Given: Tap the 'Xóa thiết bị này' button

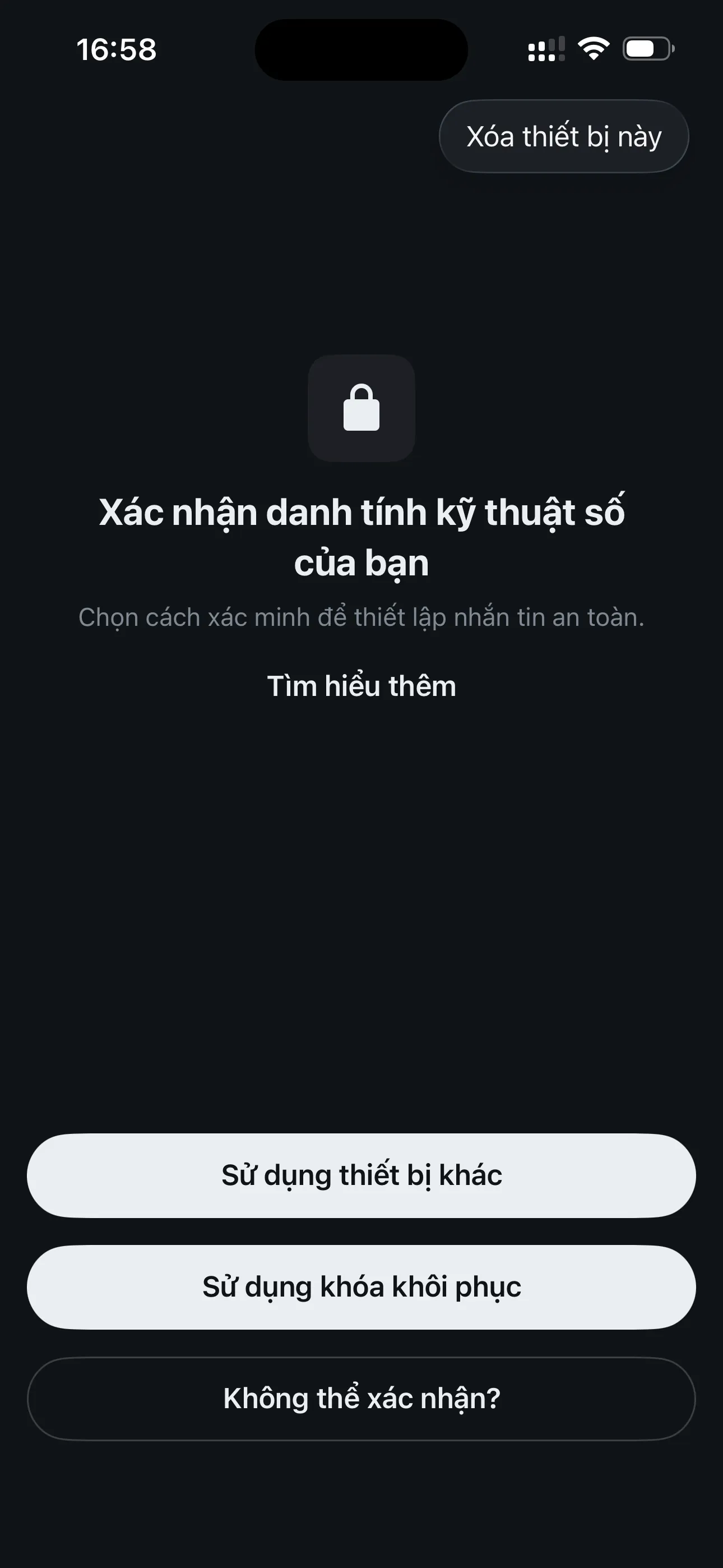Looking at the screenshot, I should 564,136.
